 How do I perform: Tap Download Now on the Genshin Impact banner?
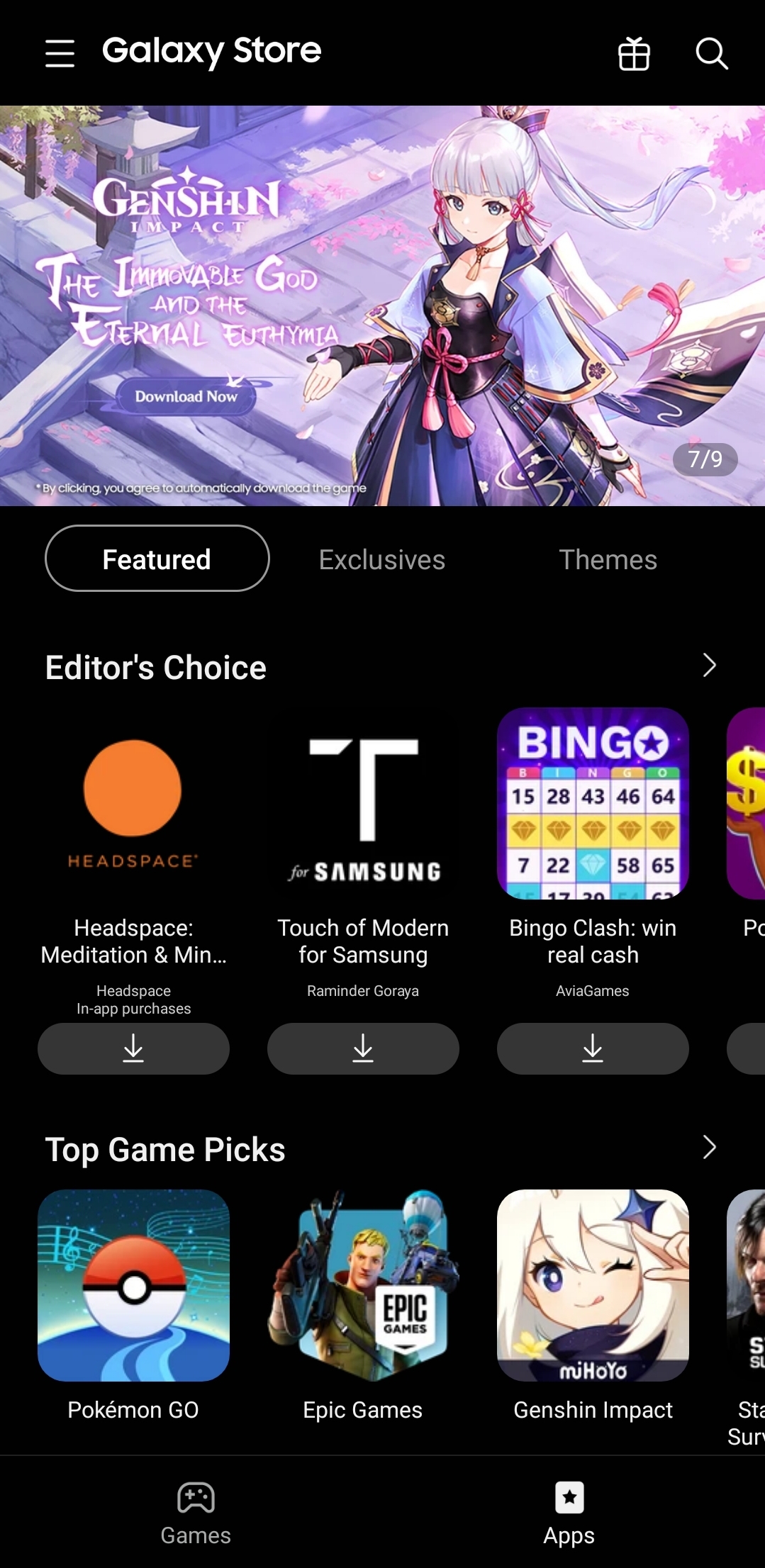186,397
